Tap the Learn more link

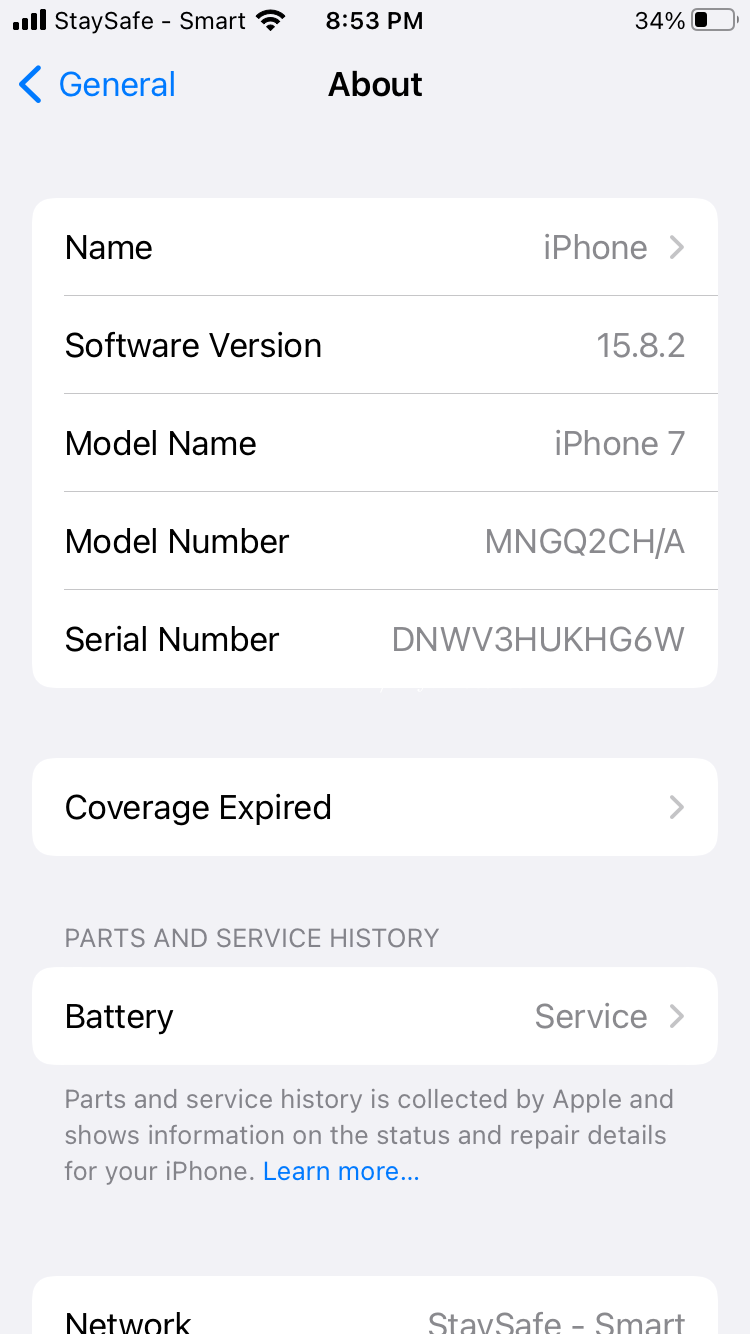pyautogui.click(x=341, y=1171)
